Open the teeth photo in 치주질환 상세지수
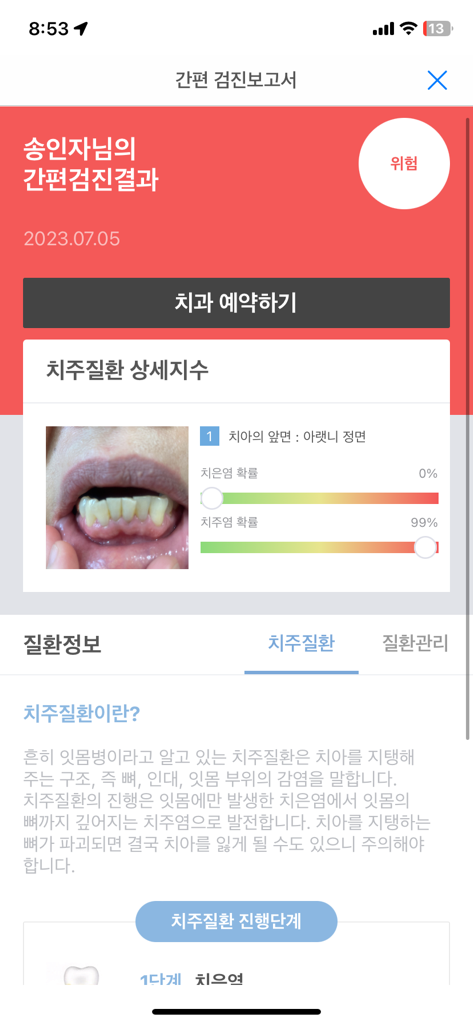This screenshot has height=1024, width=473. (117, 497)
